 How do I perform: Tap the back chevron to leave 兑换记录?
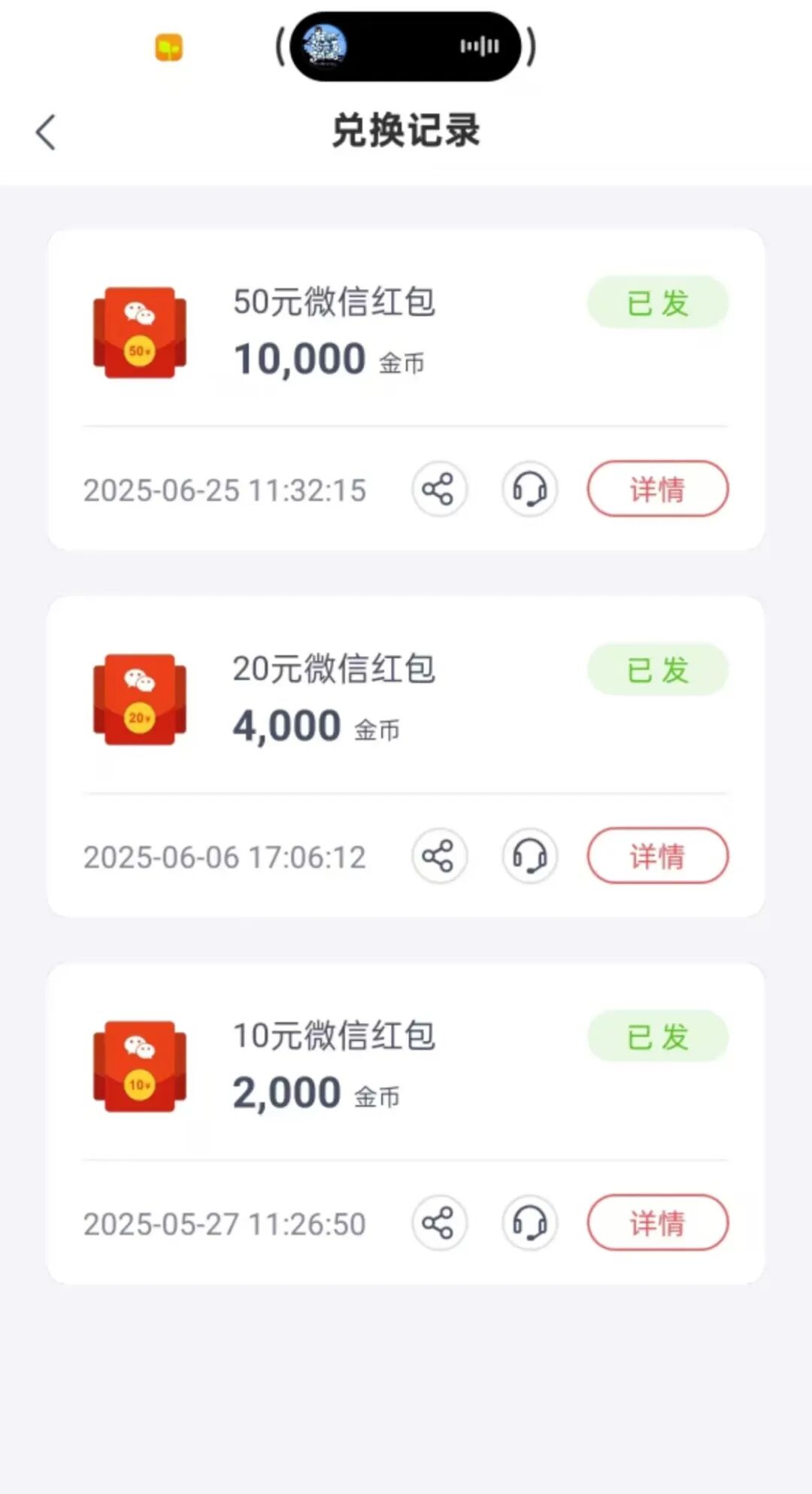[x=47, y=129]
